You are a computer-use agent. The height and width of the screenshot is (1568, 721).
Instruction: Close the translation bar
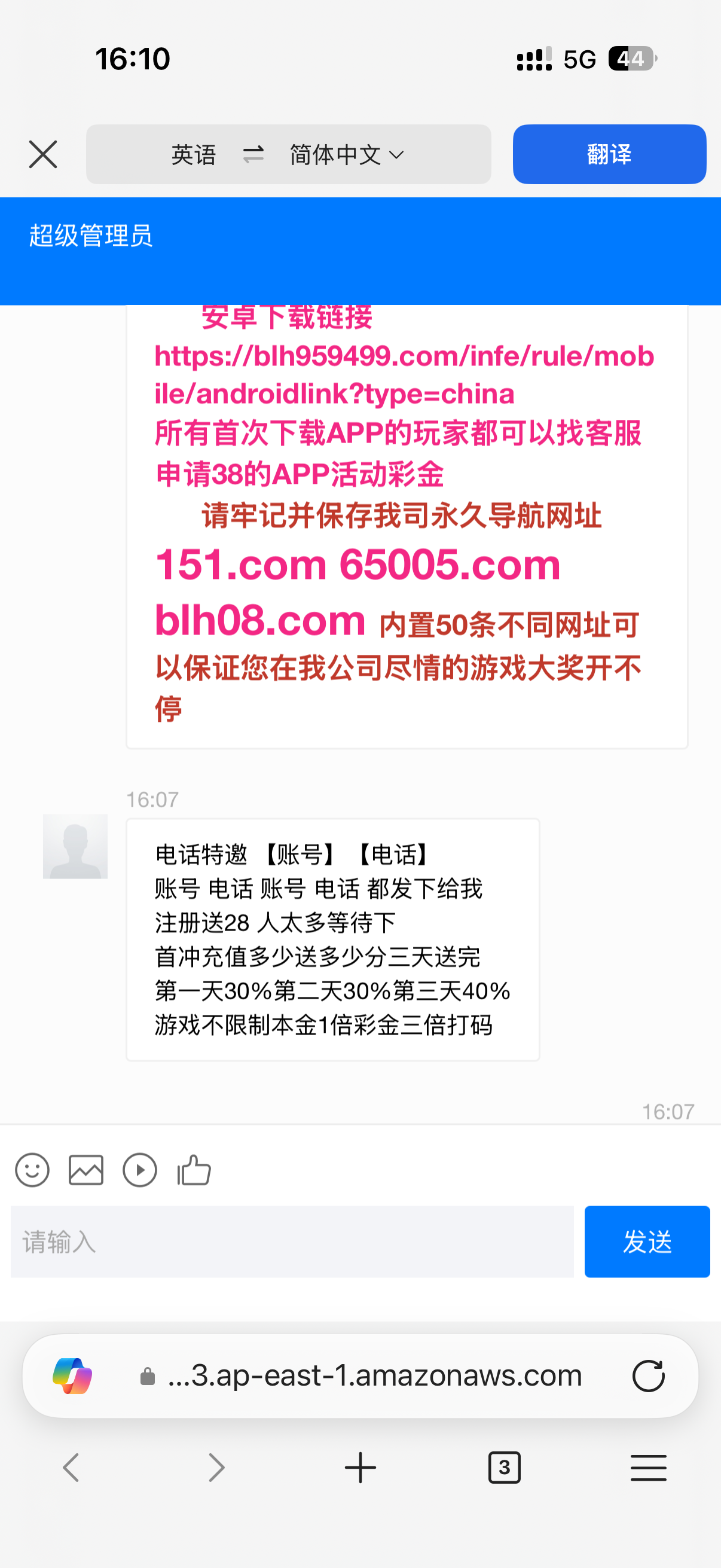point(42,154)
